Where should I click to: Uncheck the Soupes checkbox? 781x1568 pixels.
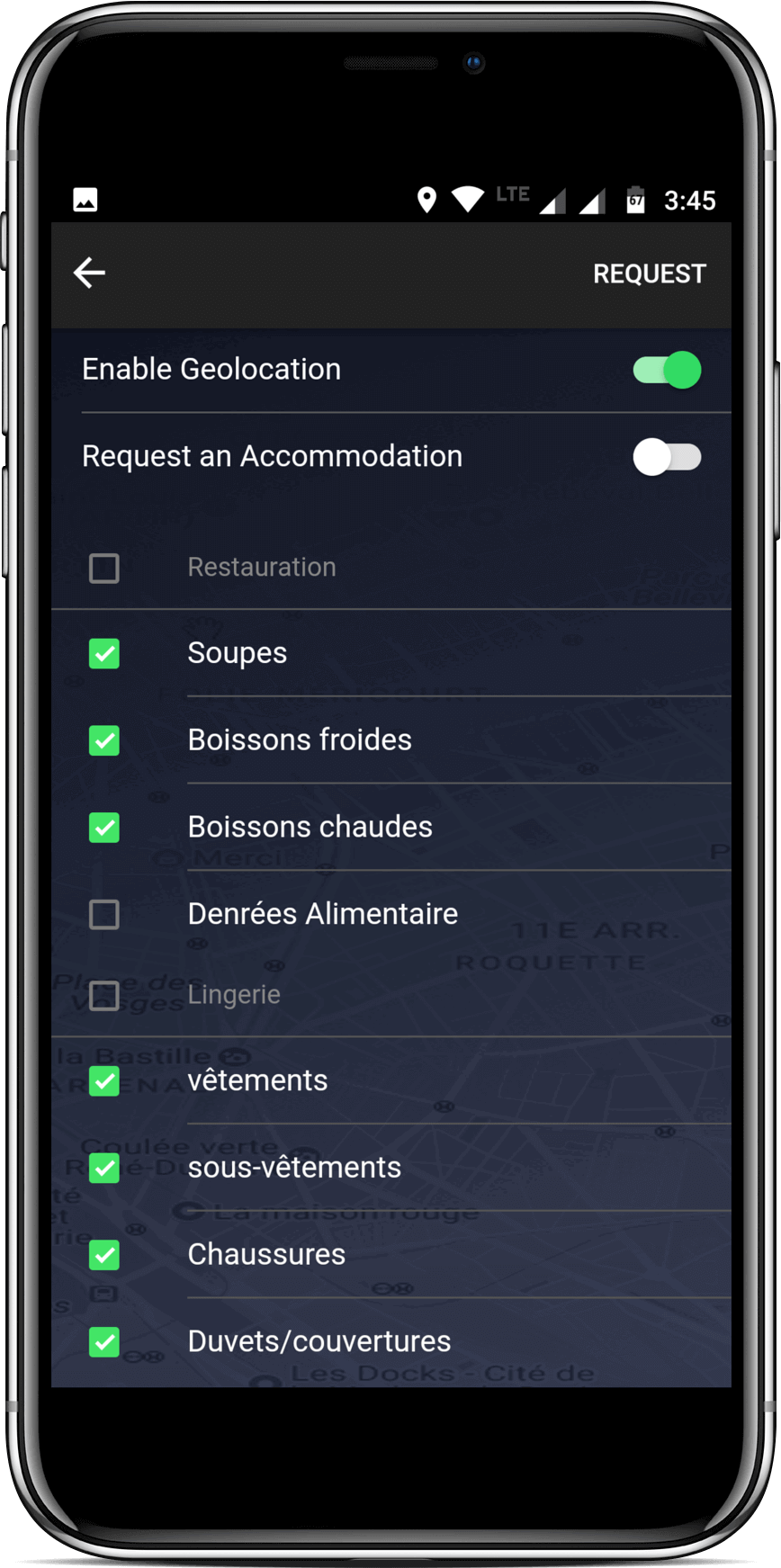[104, 654]
